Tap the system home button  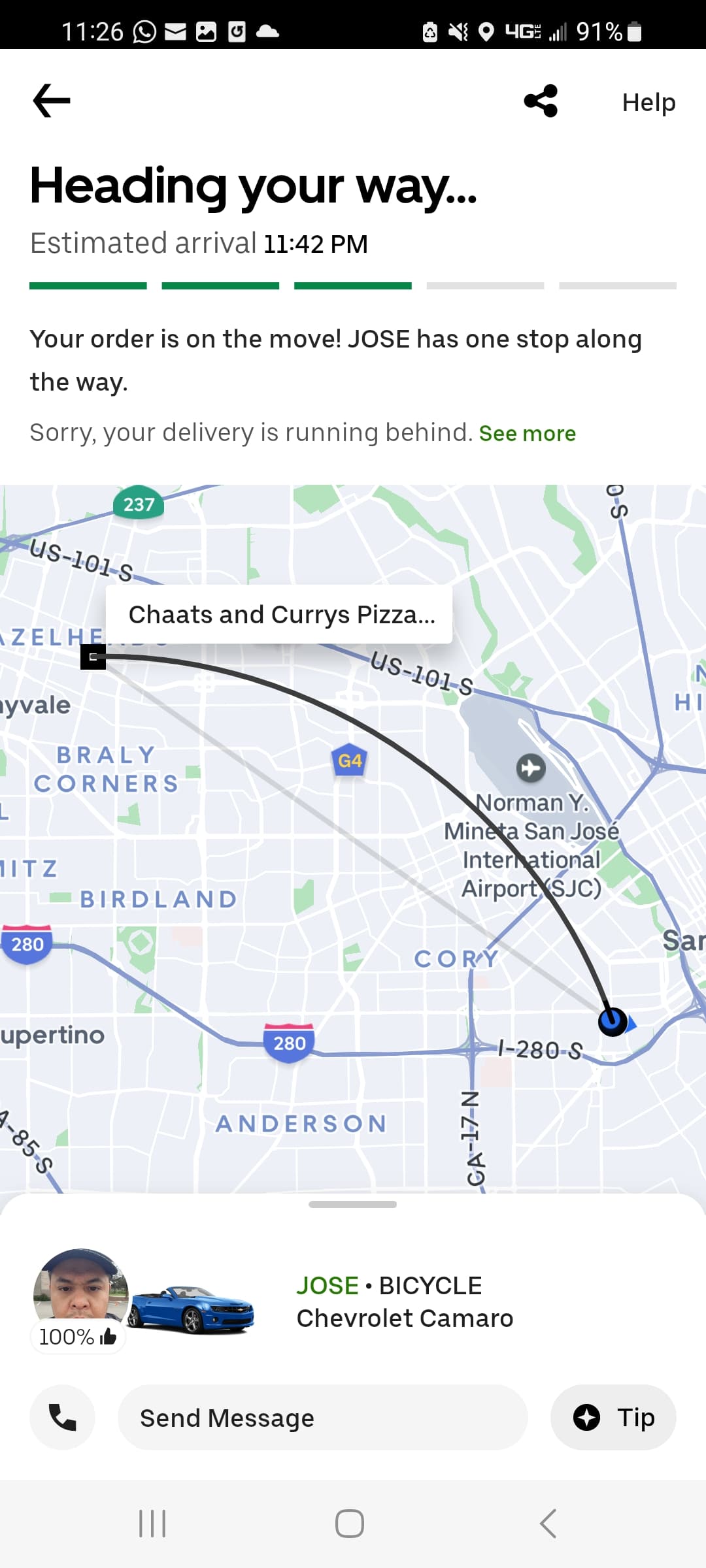click(x=350, y=1524)
